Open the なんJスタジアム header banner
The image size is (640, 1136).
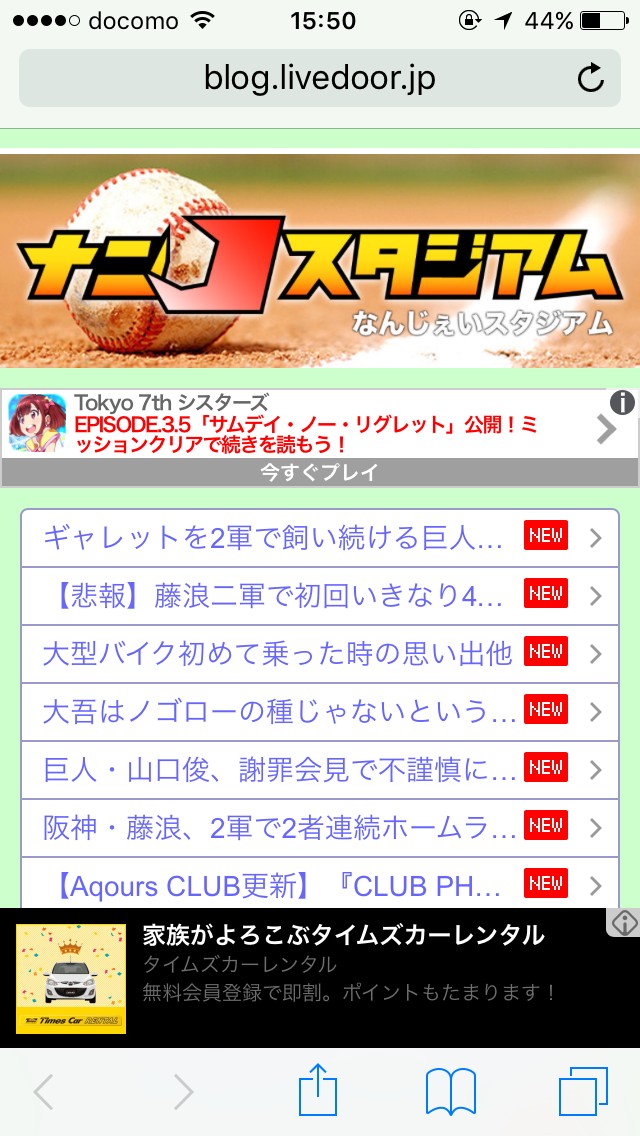320,260
